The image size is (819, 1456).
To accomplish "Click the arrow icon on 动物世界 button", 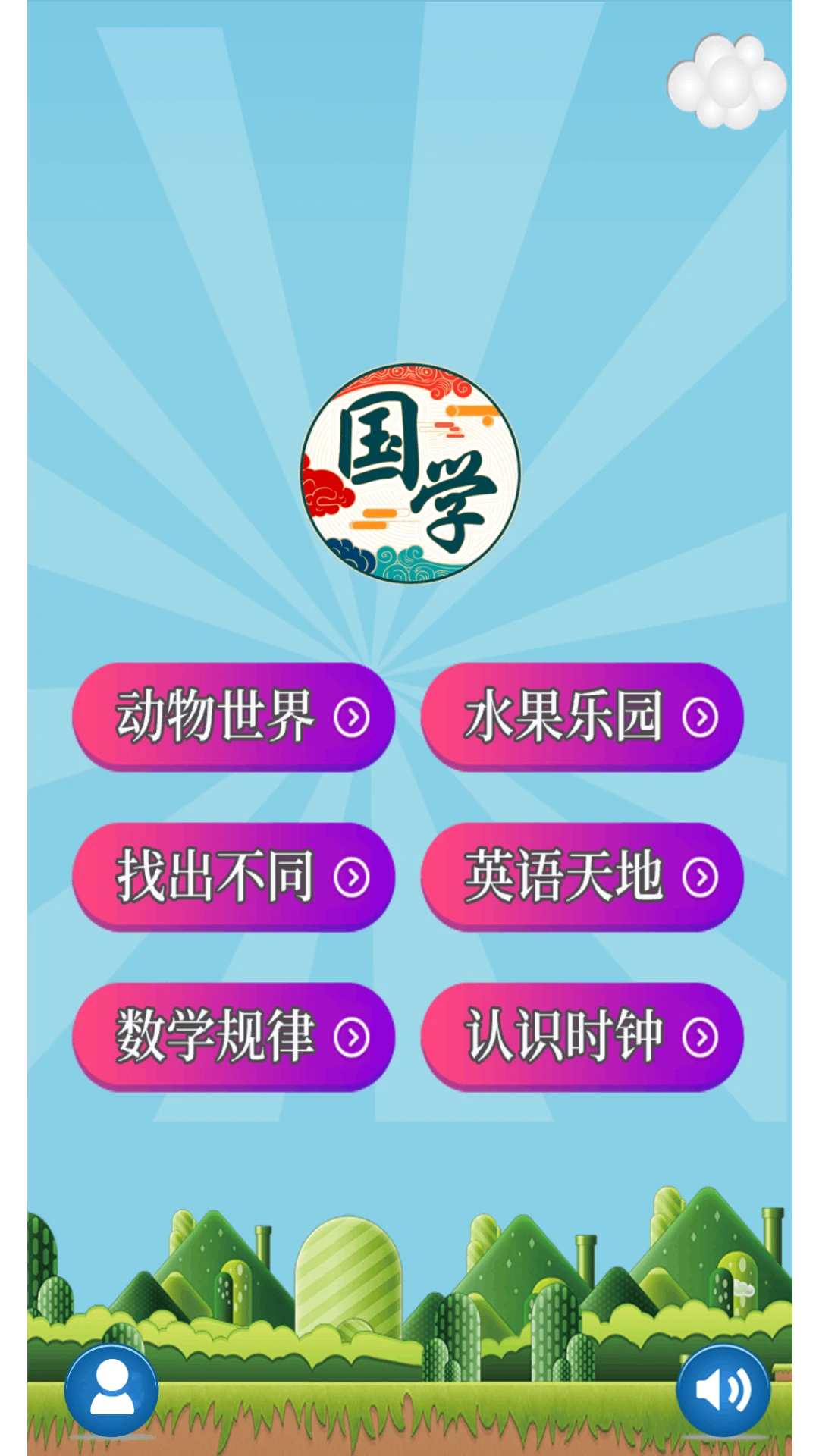I will coord(352,718).
